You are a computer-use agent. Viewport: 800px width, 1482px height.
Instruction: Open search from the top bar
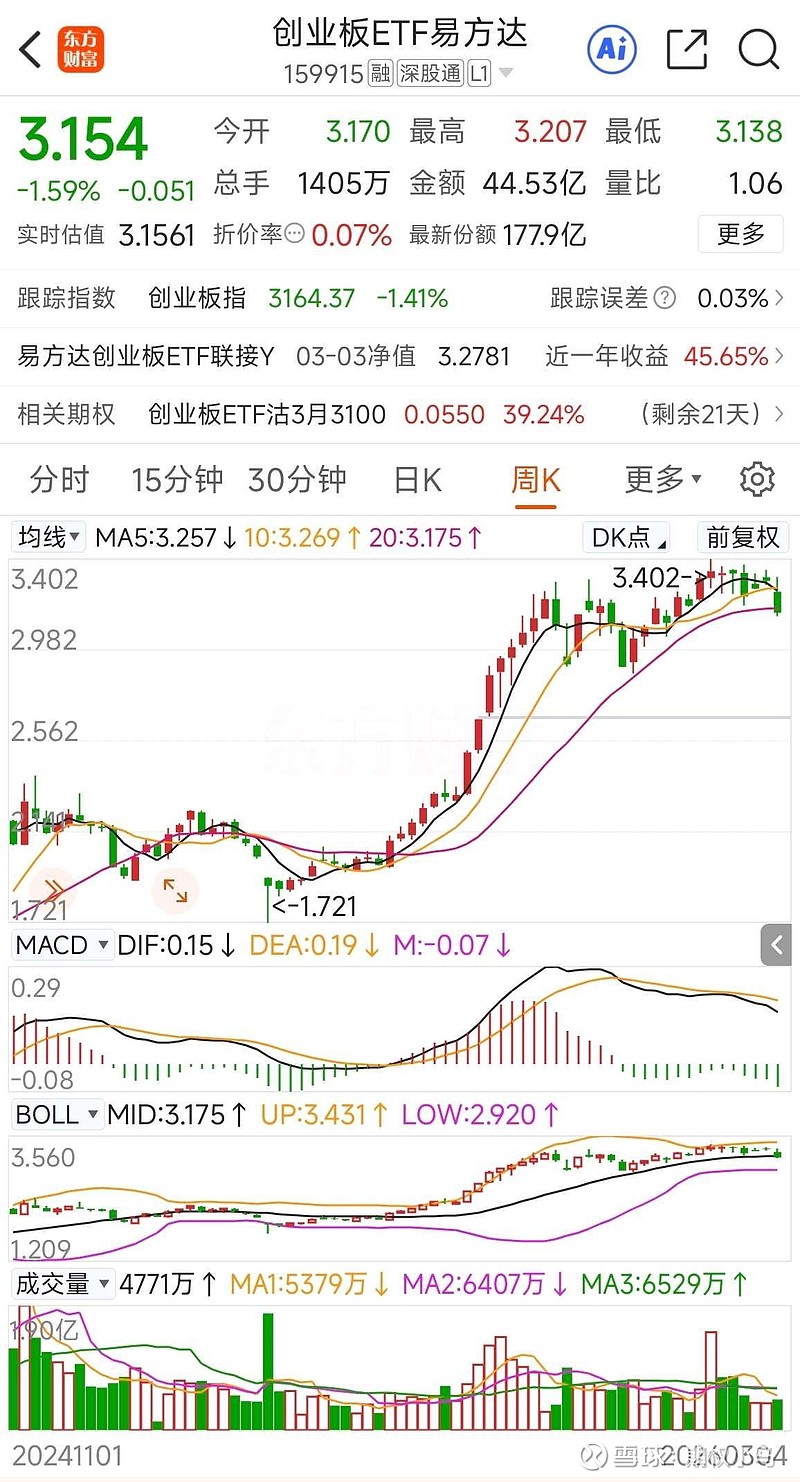point(758,48)
